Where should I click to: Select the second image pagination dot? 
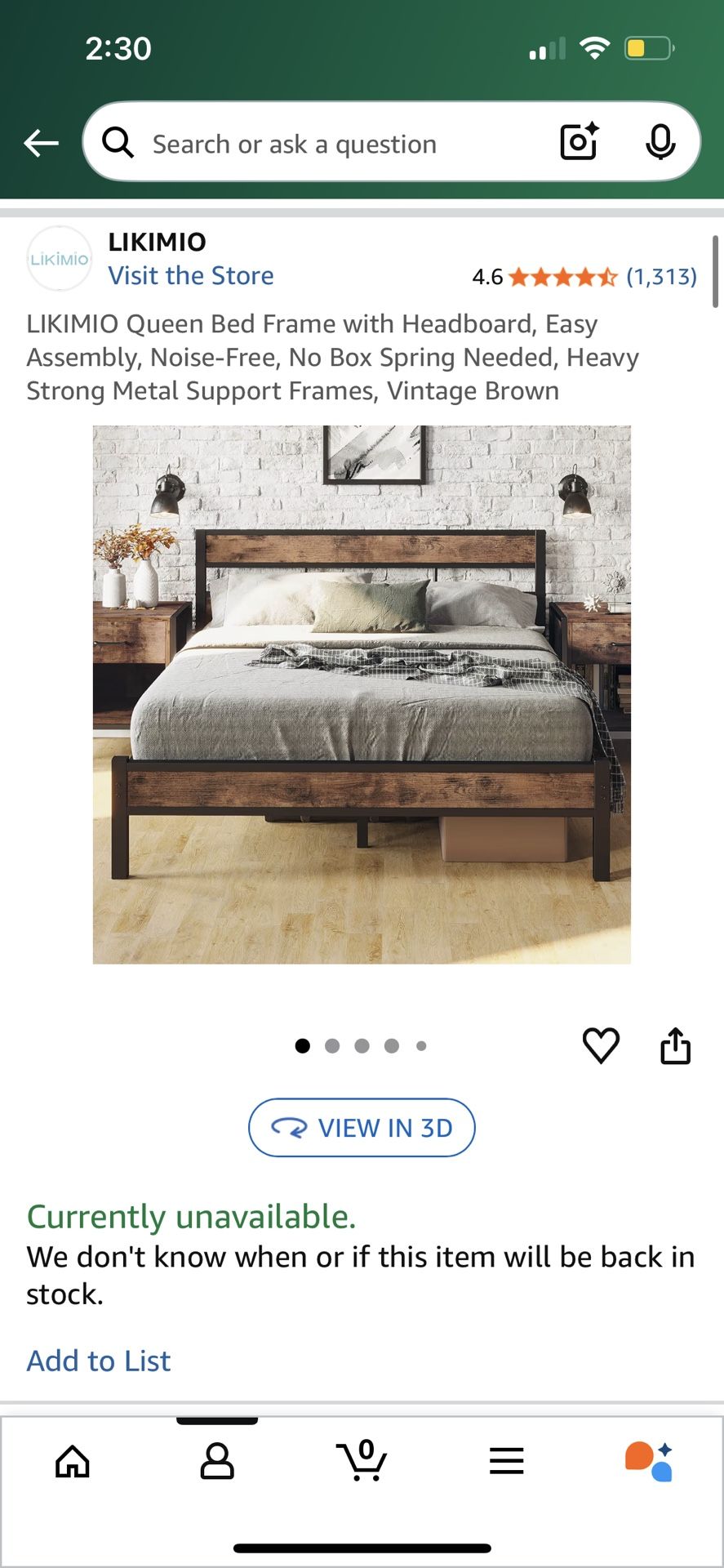point(332,1045)
